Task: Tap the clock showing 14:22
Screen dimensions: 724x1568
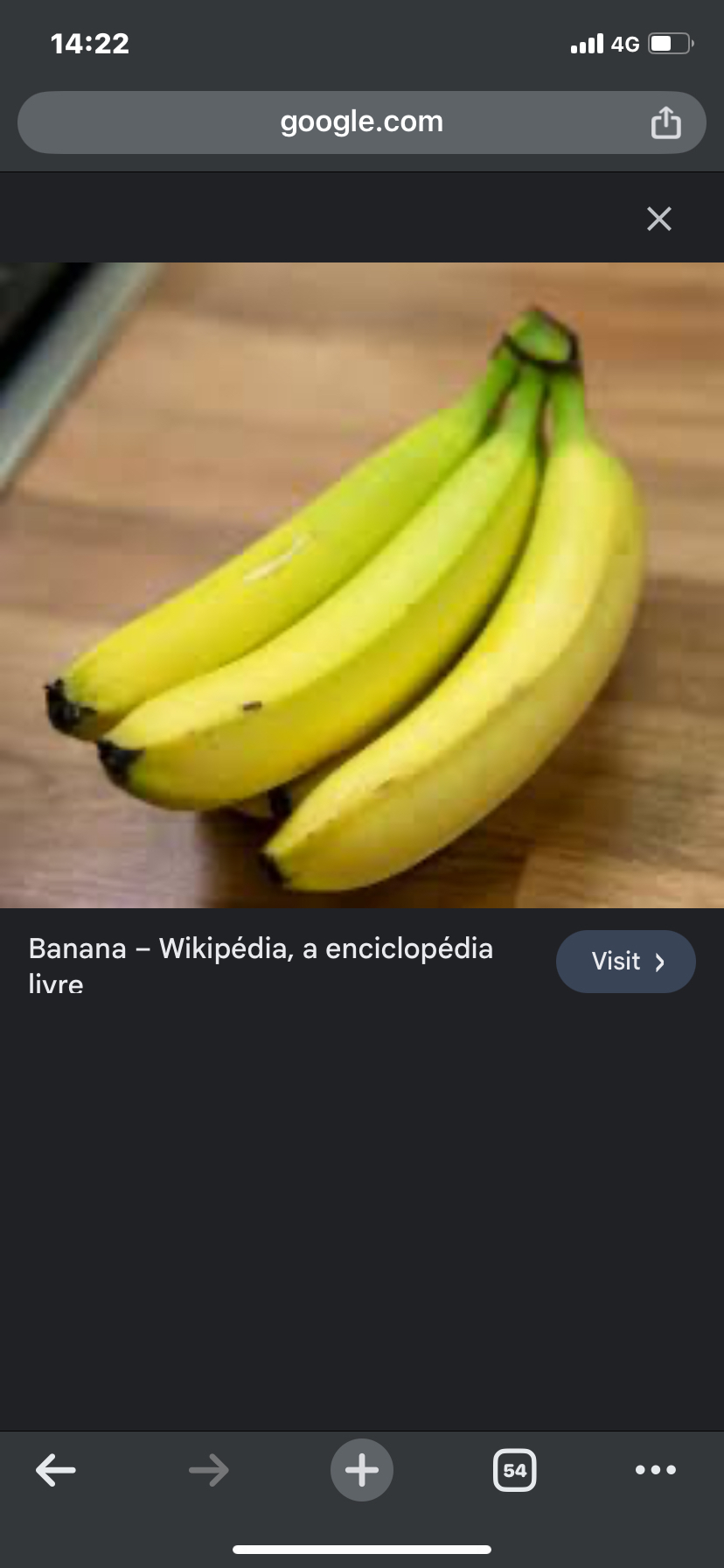Action: (88, 43)
